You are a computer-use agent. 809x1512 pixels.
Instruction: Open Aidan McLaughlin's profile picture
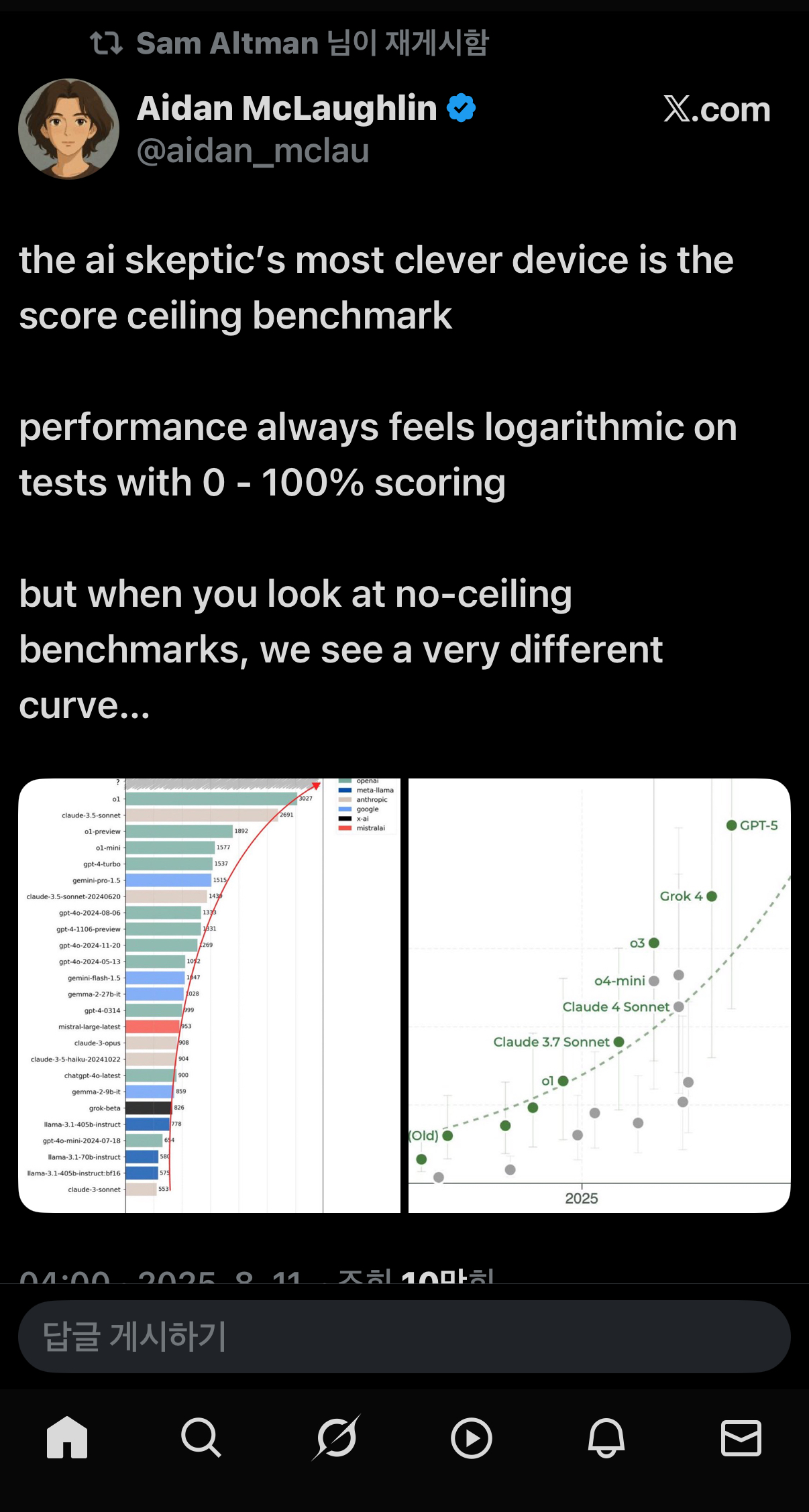tap(68, 129)
